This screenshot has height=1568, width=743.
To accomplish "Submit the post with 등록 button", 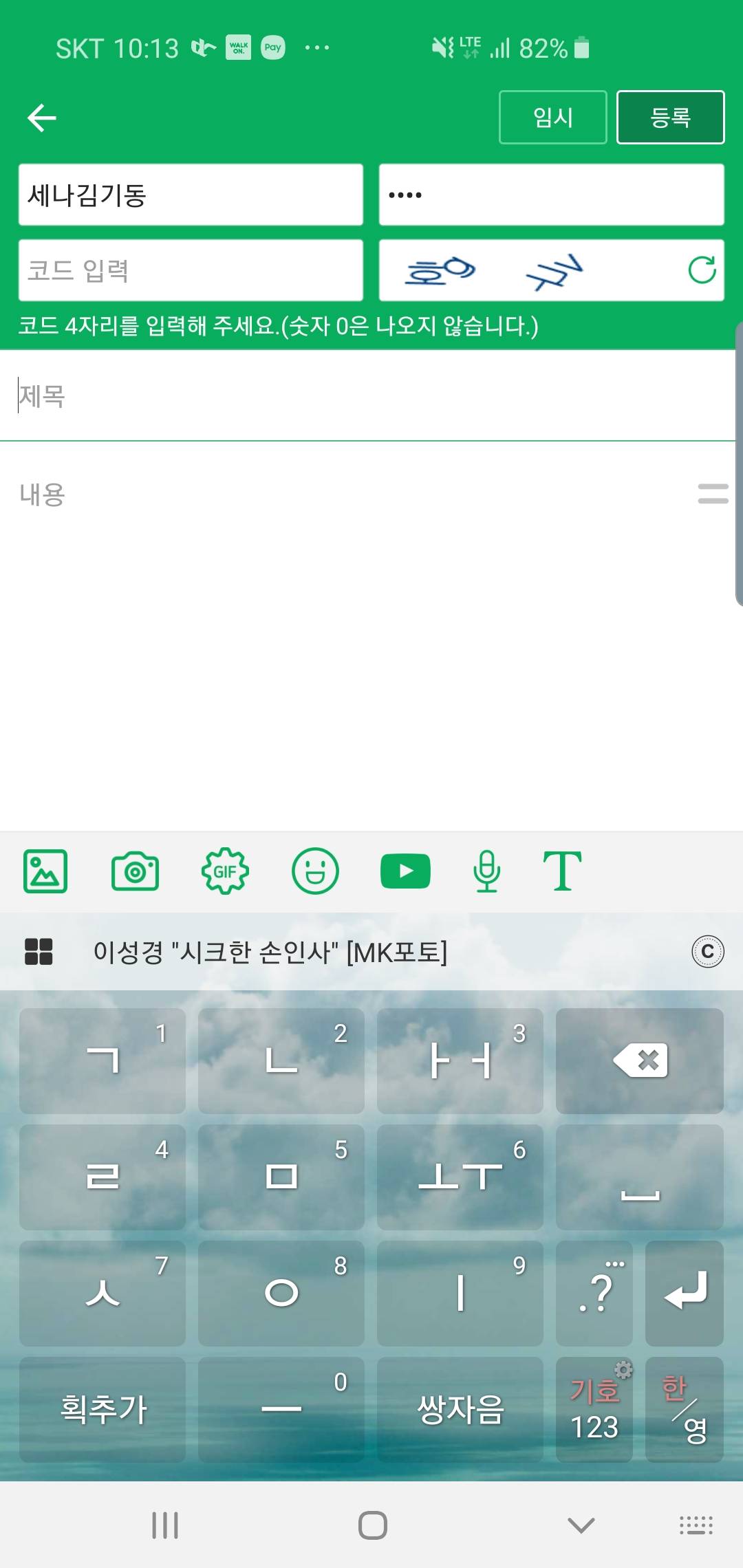I will 670,118.
